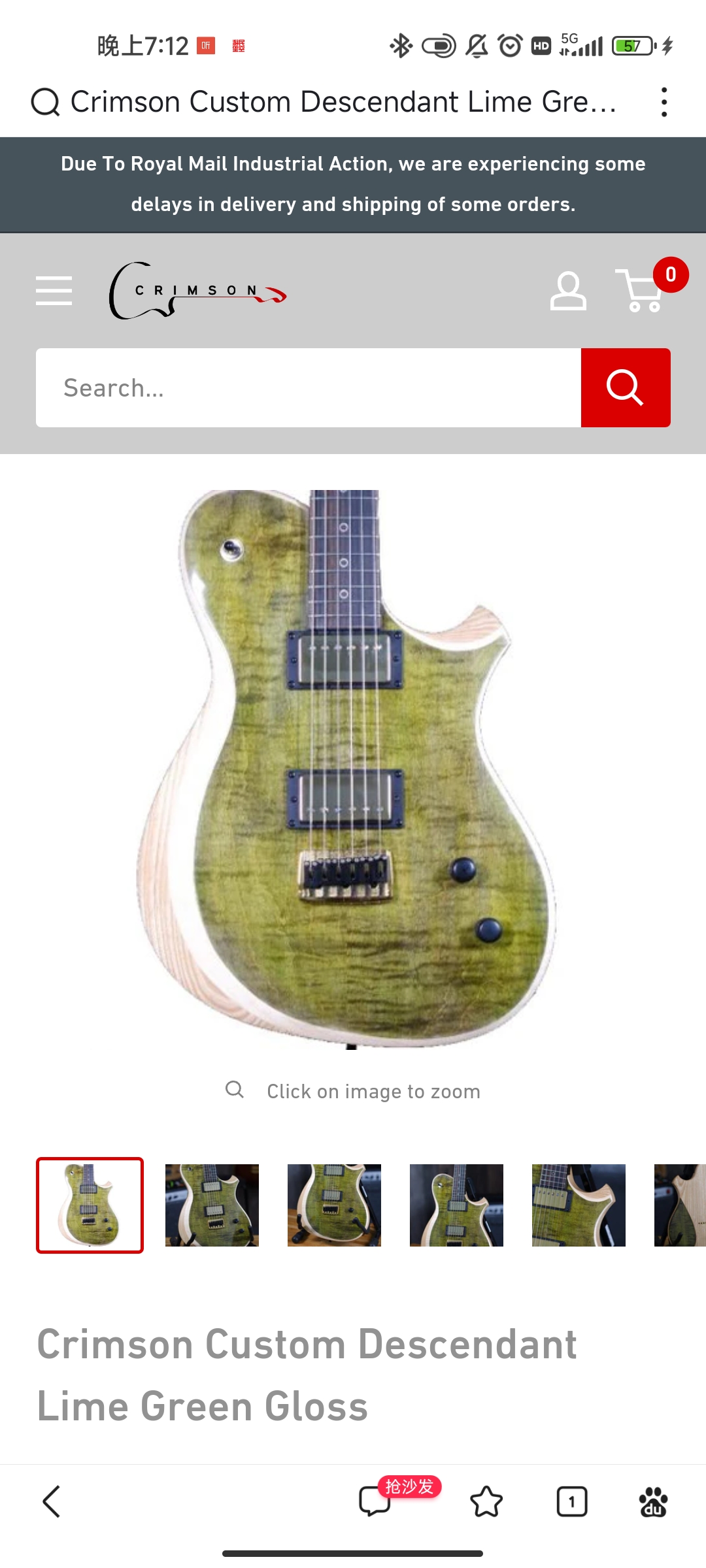Select the second guitar thumbnail
This screenshot has height=1568, width=706.
pyautogui.click(x=212, y=1205)
